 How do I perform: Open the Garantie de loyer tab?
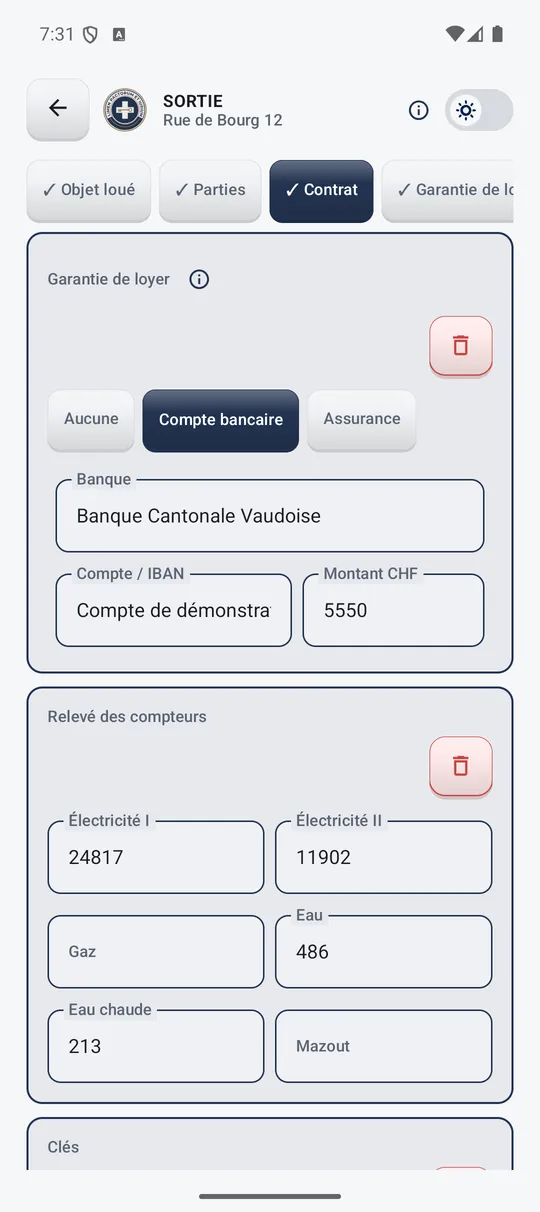click(447, 190)
